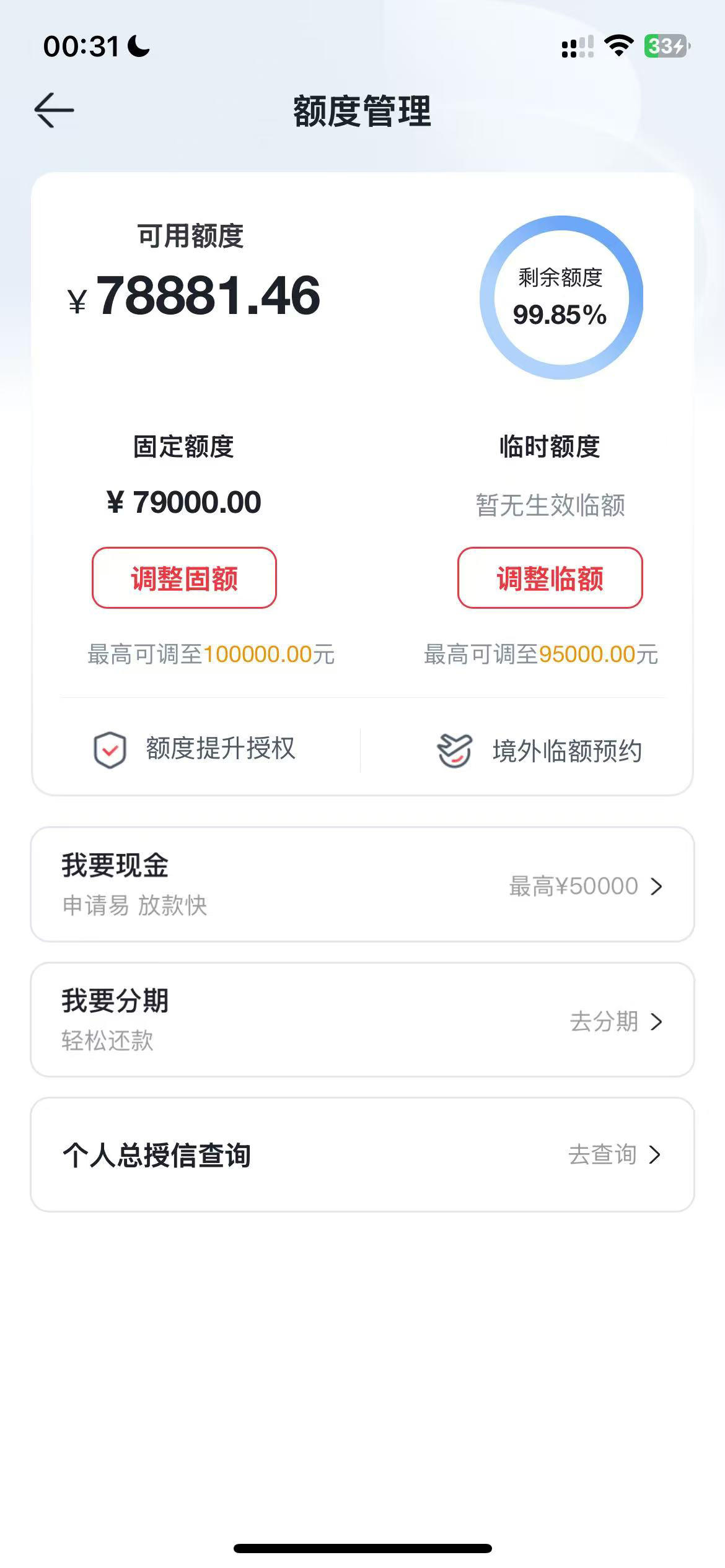Image resolution: width=725 pixels, height=1568 pixels.
Task: Open the 我要分期 row
Action: click(362, 1019)
